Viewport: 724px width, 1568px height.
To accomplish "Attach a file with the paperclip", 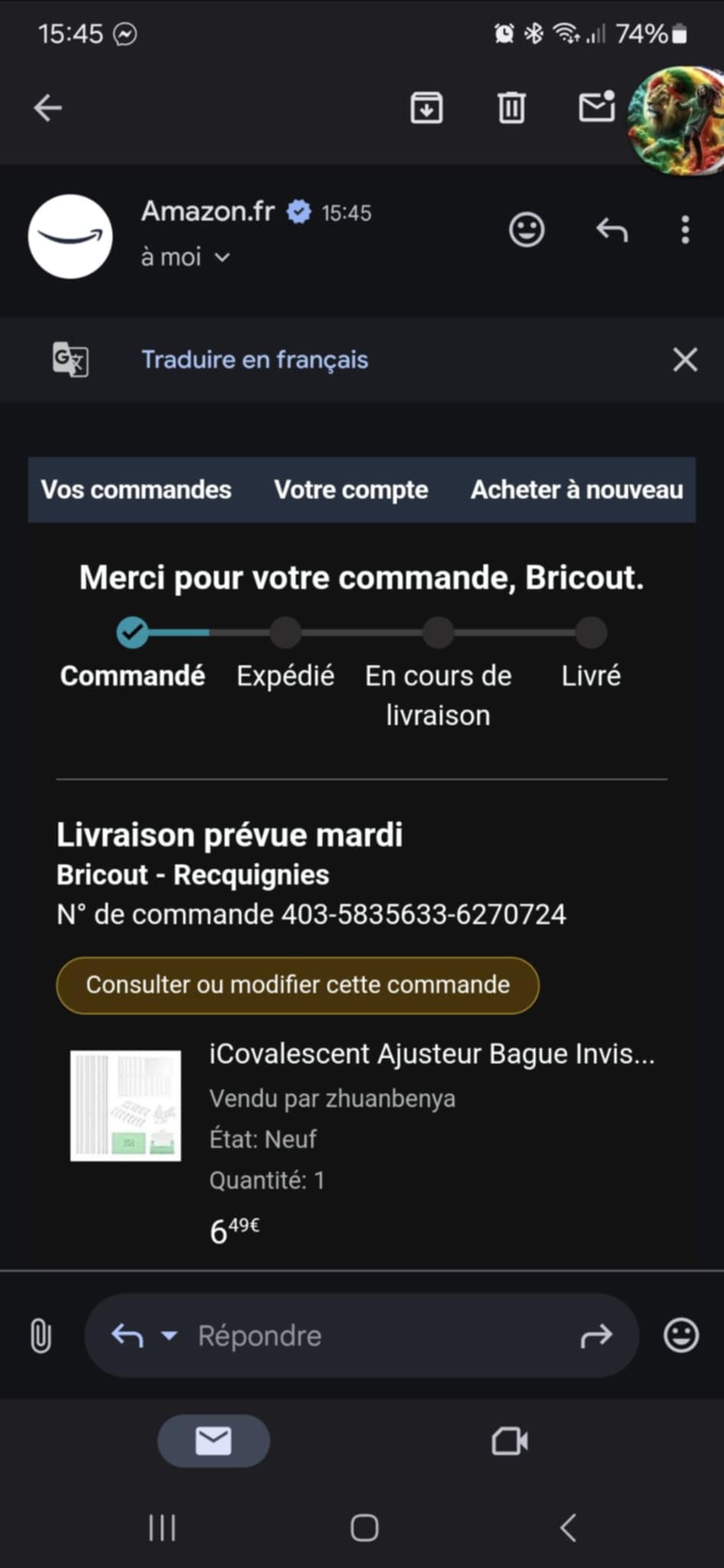I will (x=41, y=1336).
